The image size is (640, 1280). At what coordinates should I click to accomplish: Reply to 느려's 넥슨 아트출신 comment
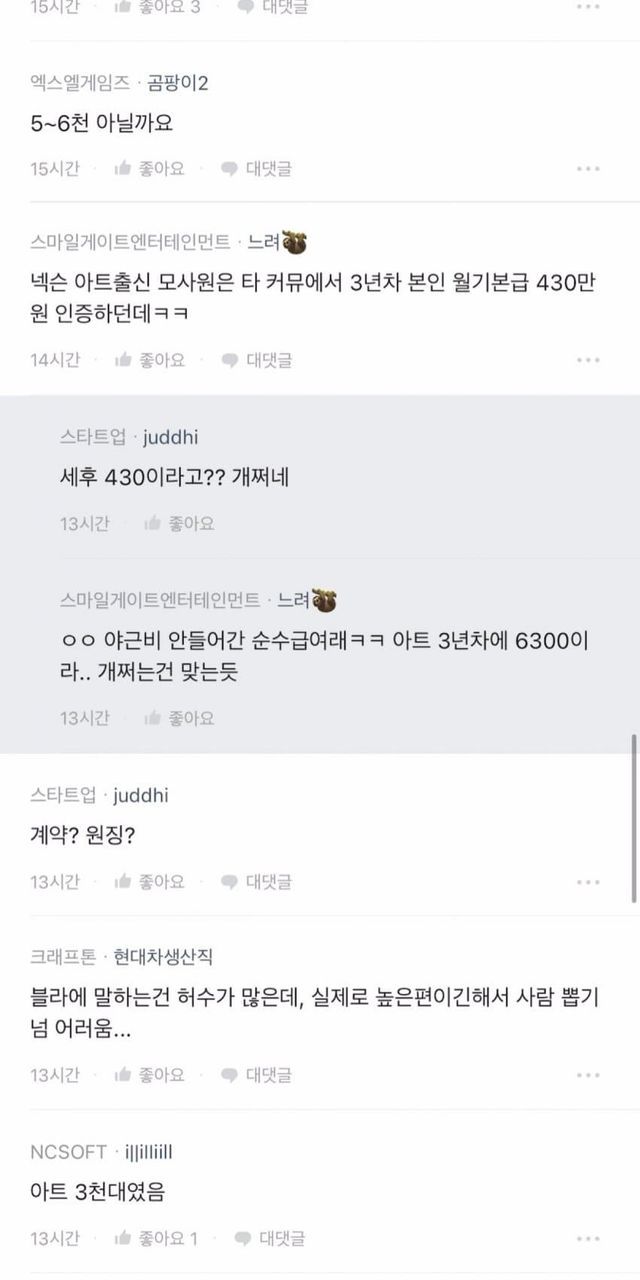256,360
